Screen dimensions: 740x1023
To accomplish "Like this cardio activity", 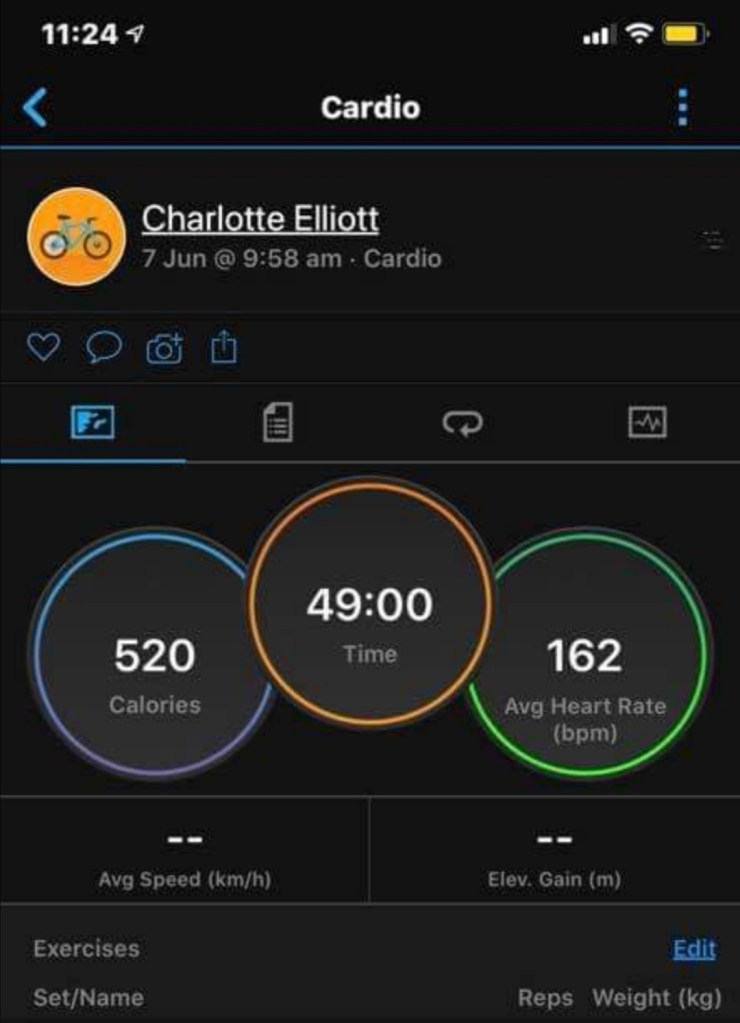I will click(43, 347).
